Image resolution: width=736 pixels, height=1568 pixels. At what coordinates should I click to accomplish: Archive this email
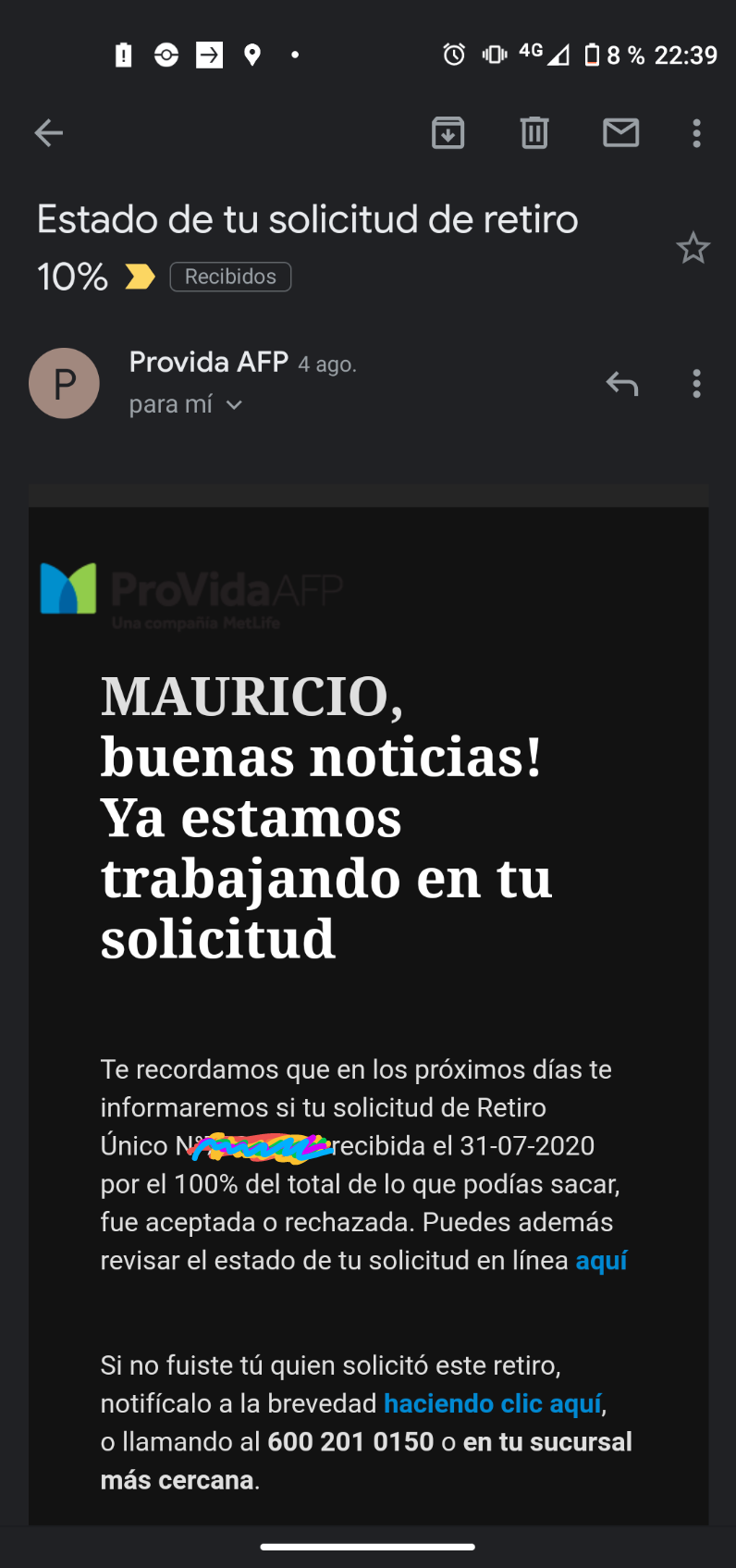pyautogui.click(x=448, y=133)
